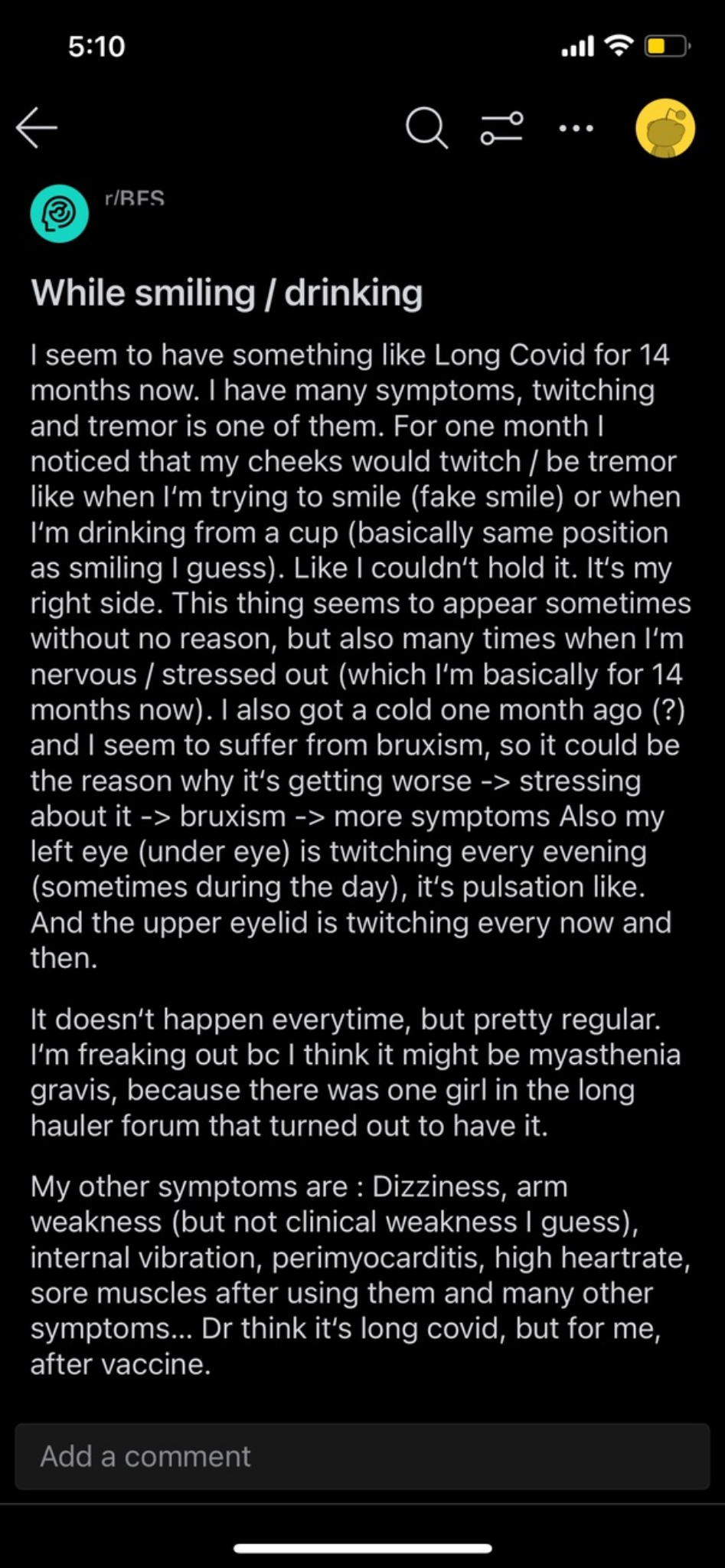Tap the Add a comment field
Viewport: 725px width, 1568px height.
tap(362, 1456)
